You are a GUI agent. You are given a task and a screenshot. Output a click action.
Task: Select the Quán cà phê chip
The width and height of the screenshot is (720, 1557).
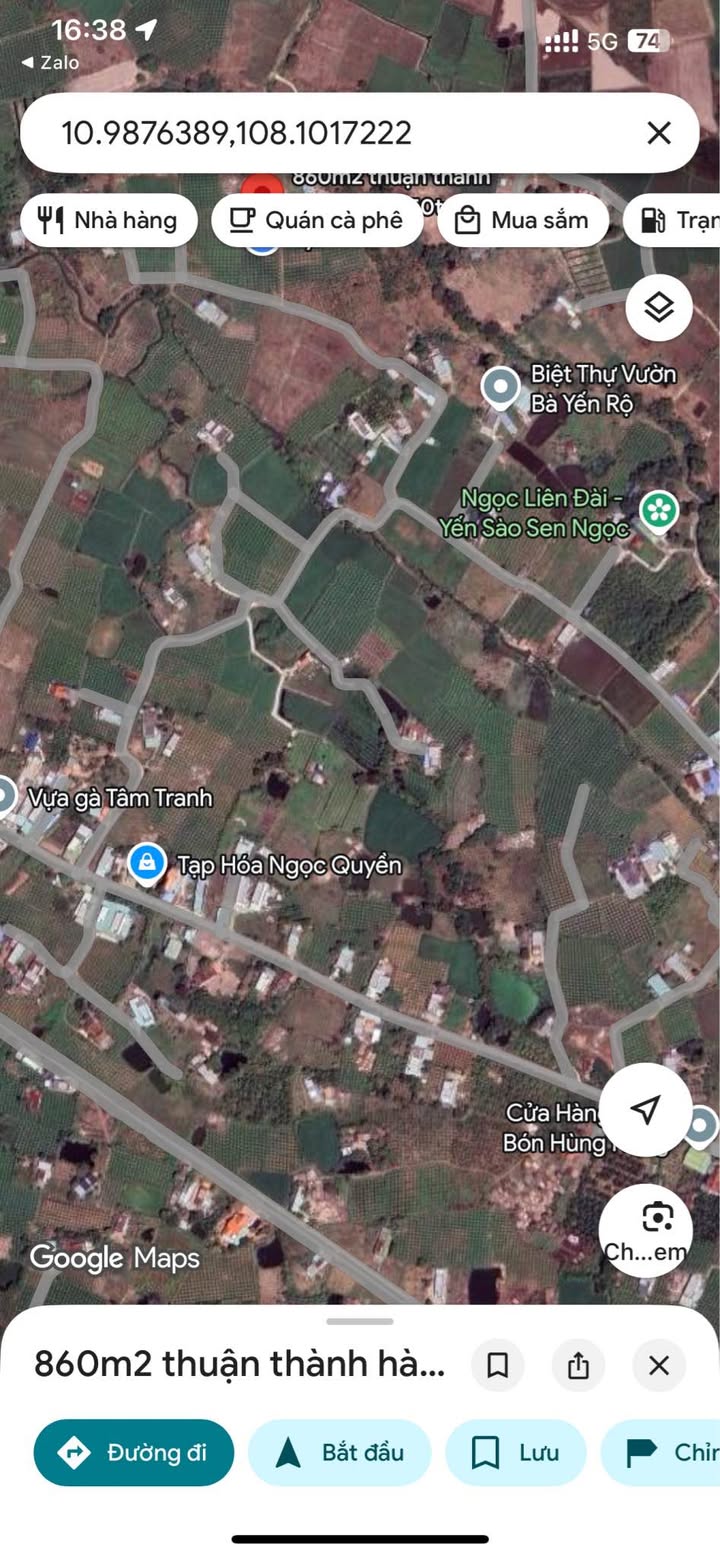click(x=318, y=220)
